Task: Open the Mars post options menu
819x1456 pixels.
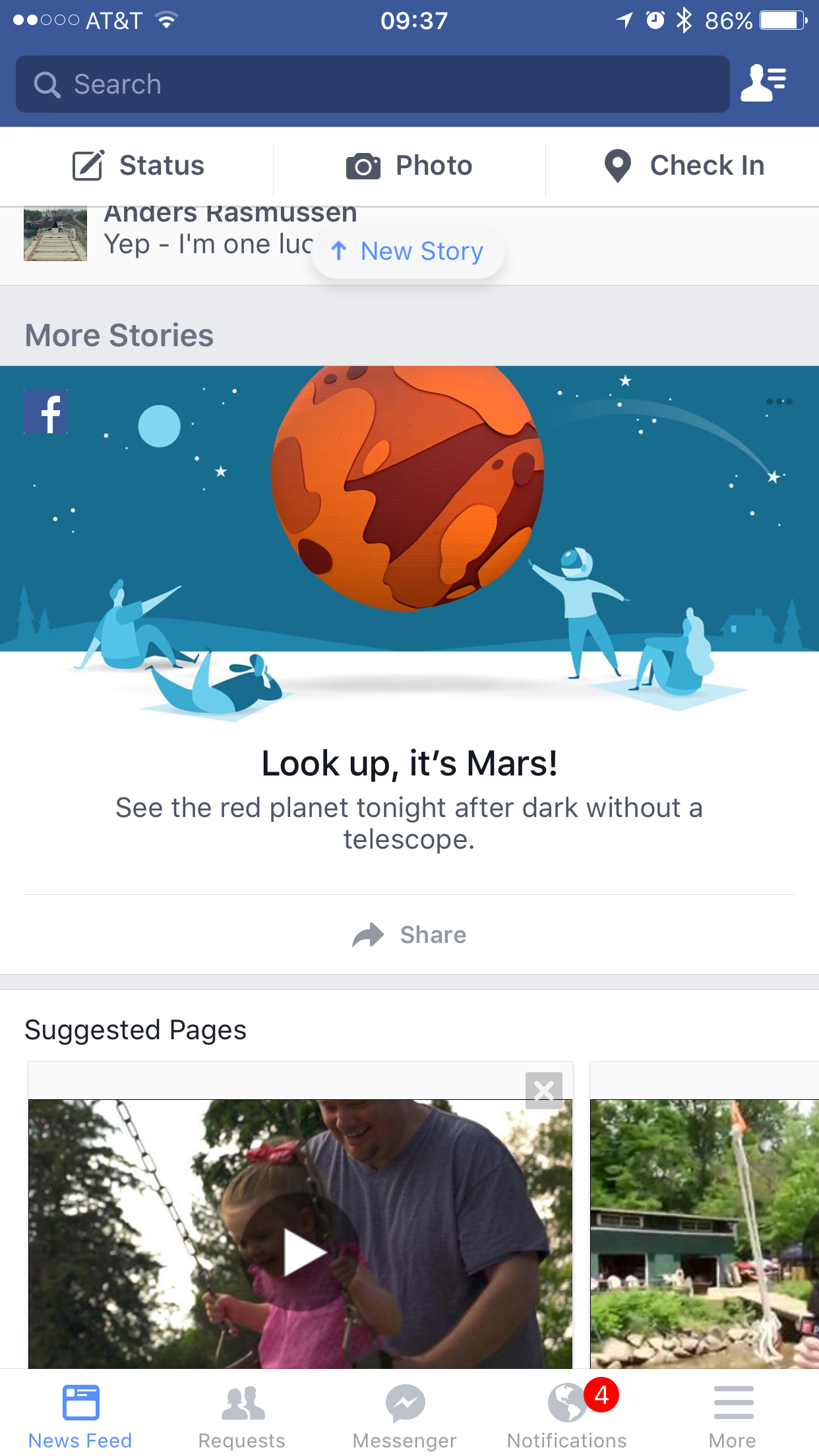Action: pos(779,402)
